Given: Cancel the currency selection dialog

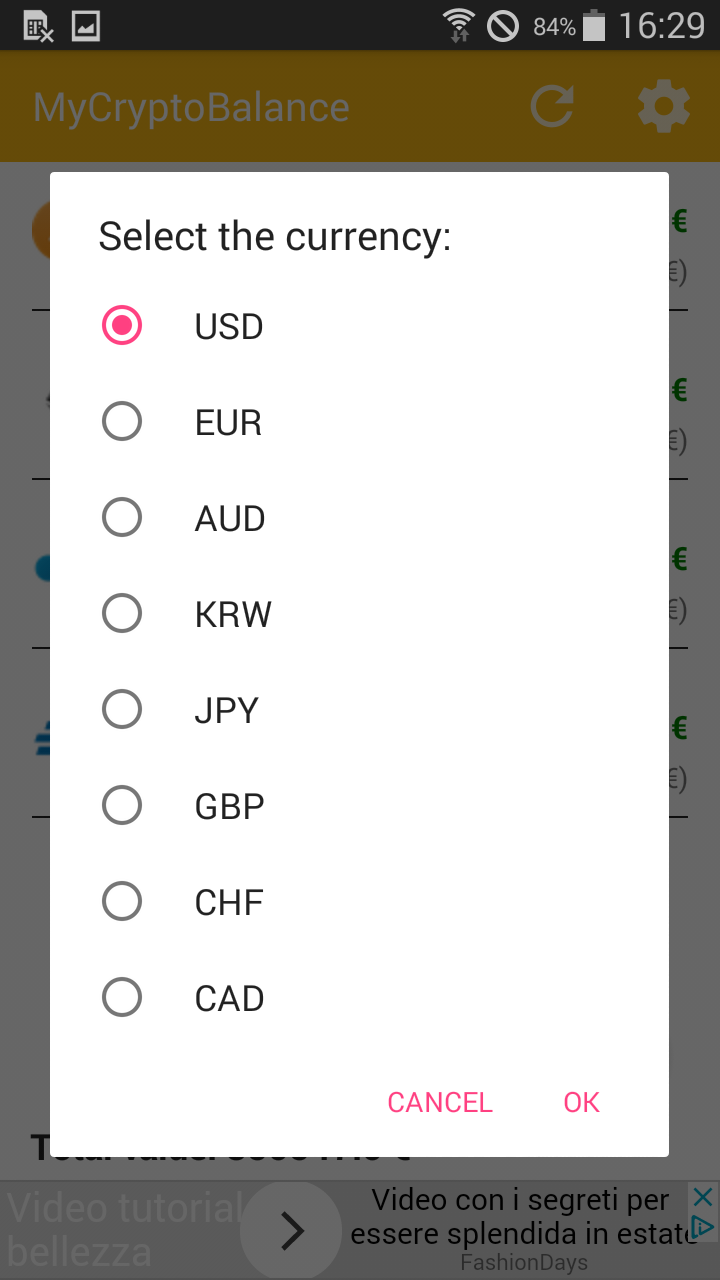Looking at the screenshot, I should (440, 1102).
